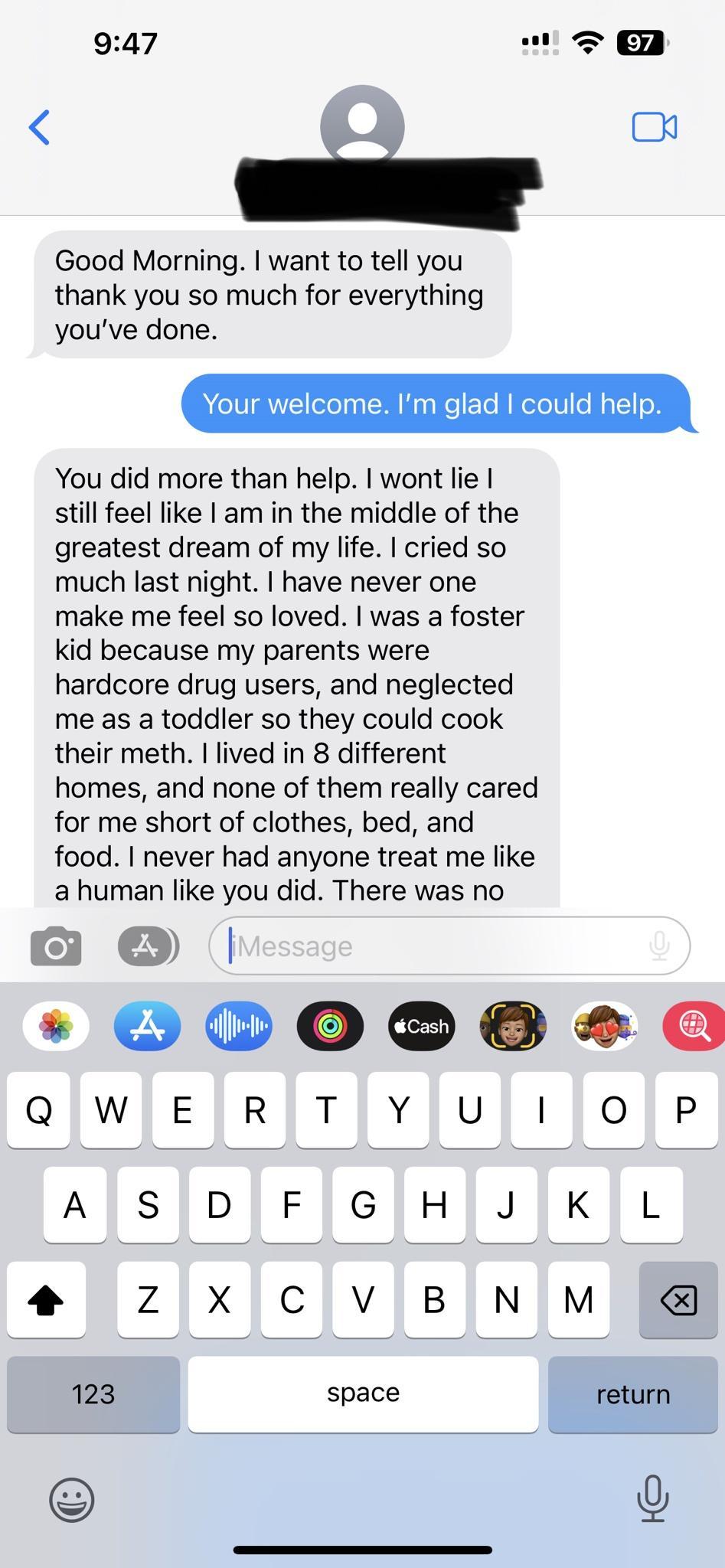Open the Memoji stickers app
725x1568 pixels.
tap(604, 1026)
